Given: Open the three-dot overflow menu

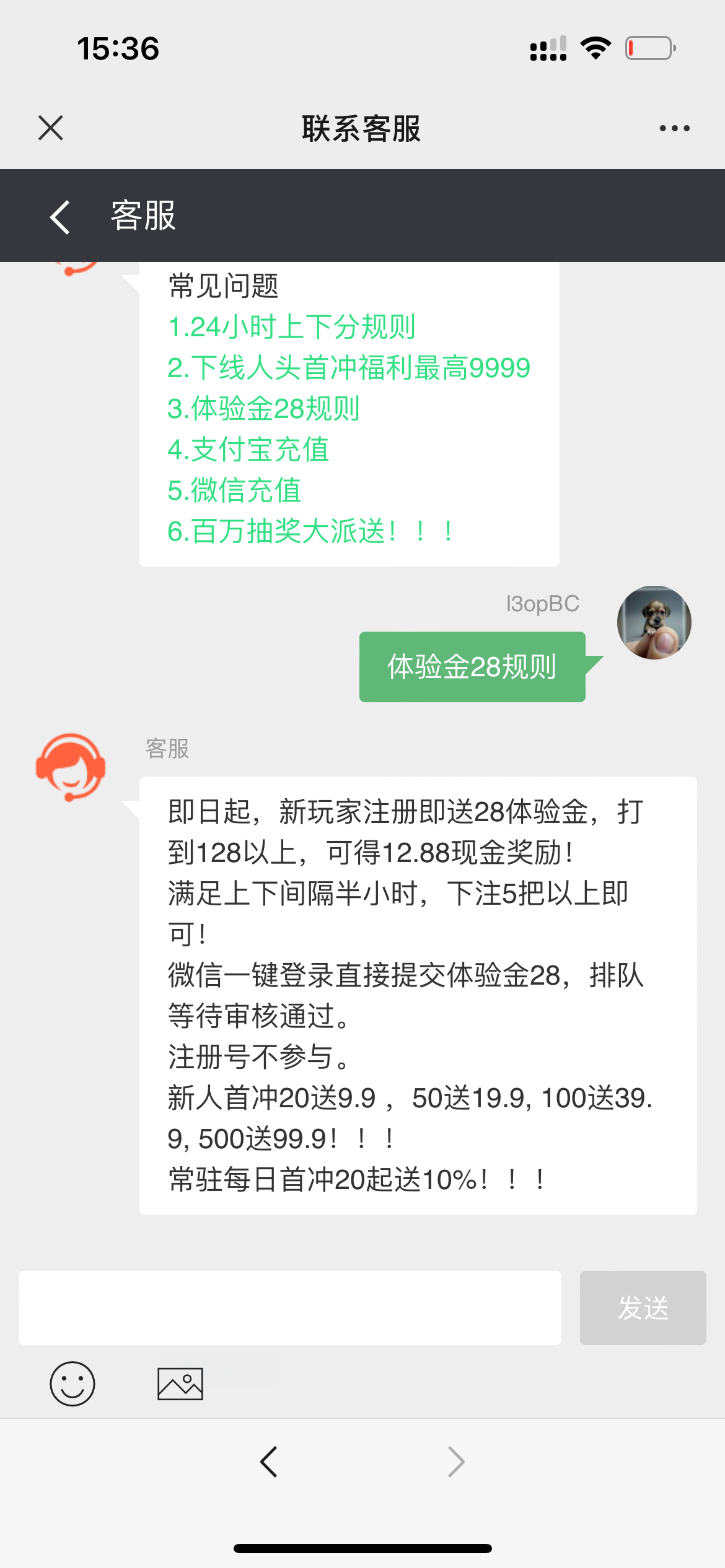Looking at the screenshot, I should click(674, 128).
